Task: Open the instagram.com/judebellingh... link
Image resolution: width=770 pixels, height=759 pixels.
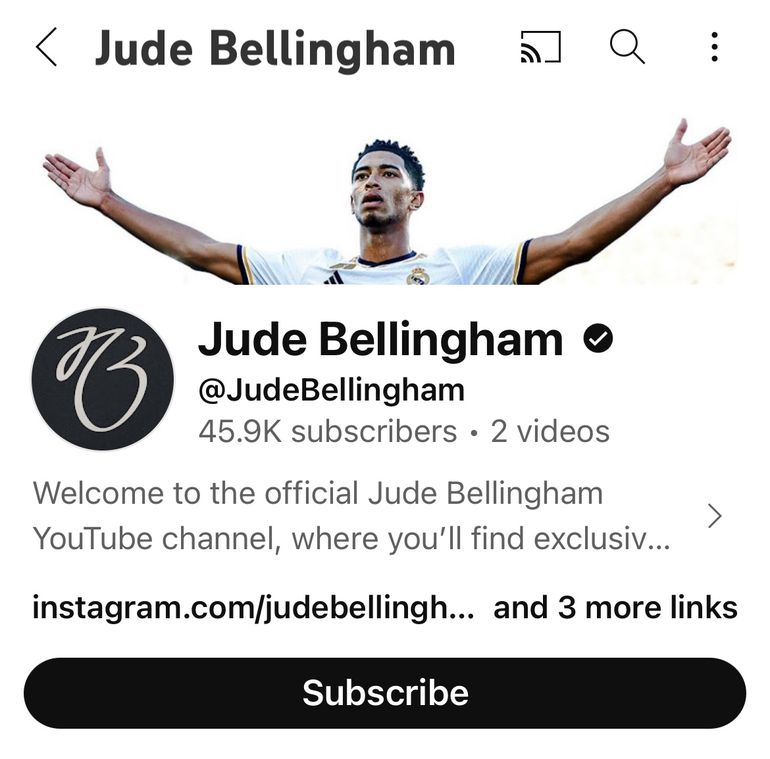Action: coord(252,607)
